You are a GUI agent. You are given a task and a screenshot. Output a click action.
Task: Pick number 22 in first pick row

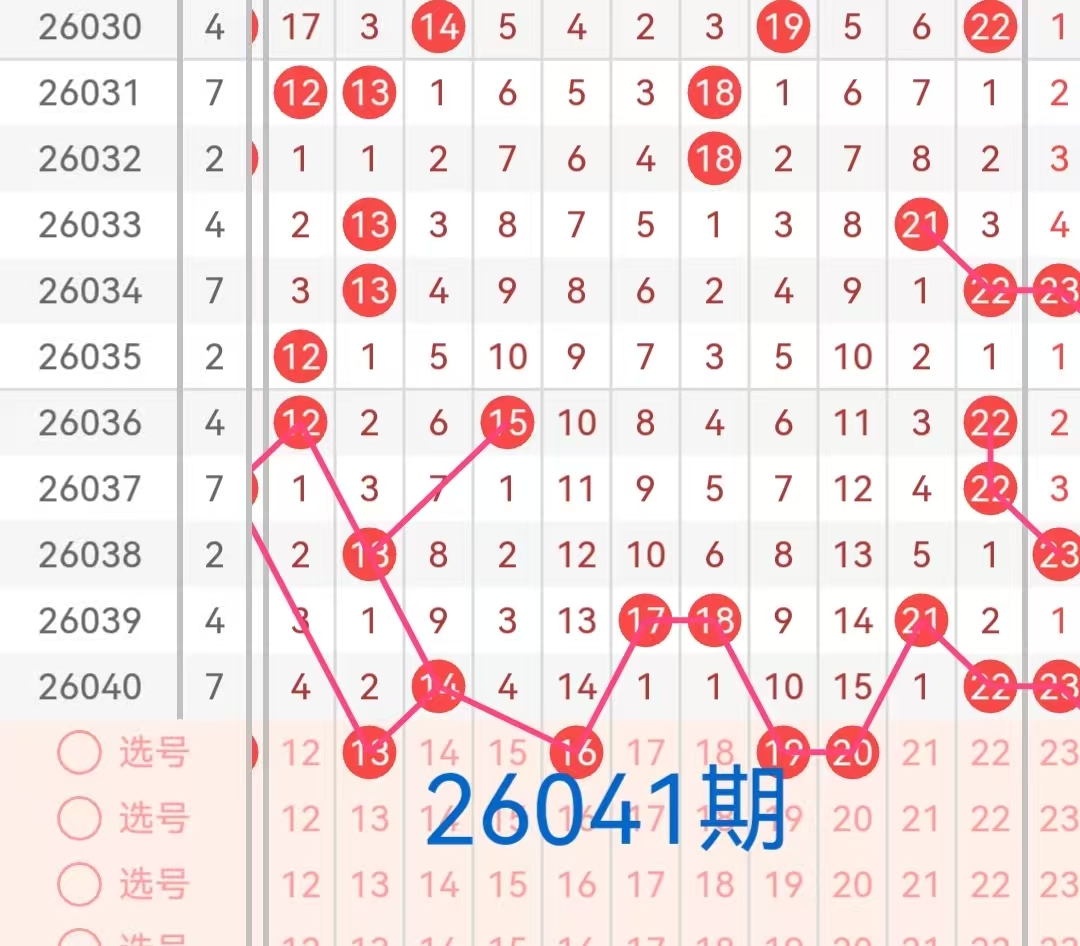[990, 752]
